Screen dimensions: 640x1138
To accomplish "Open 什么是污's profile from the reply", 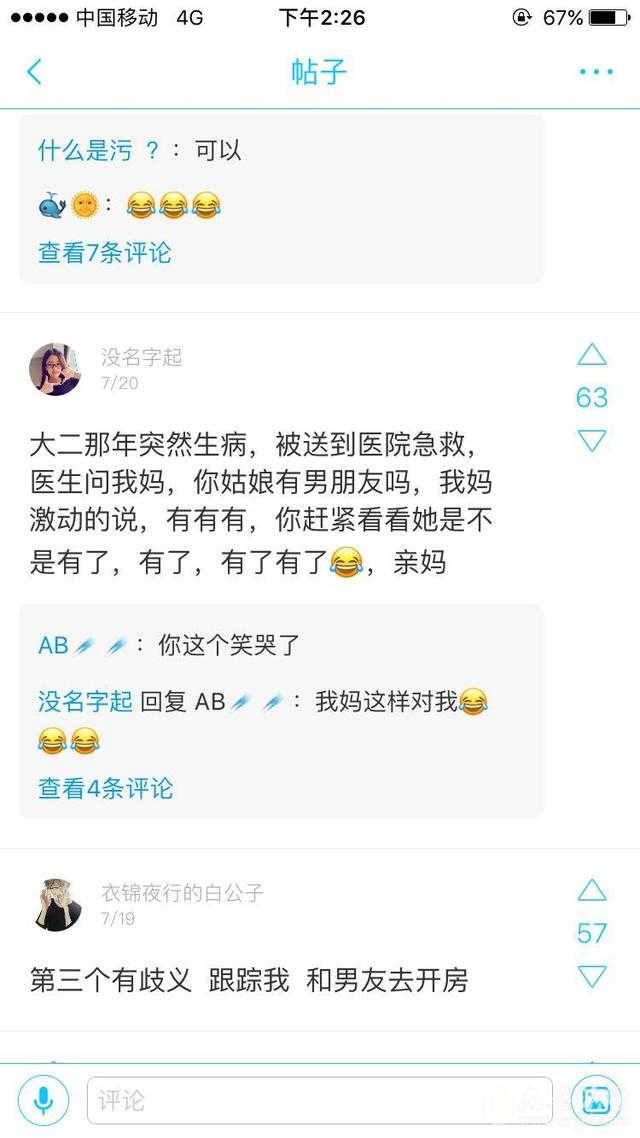I will click(85, 151).
